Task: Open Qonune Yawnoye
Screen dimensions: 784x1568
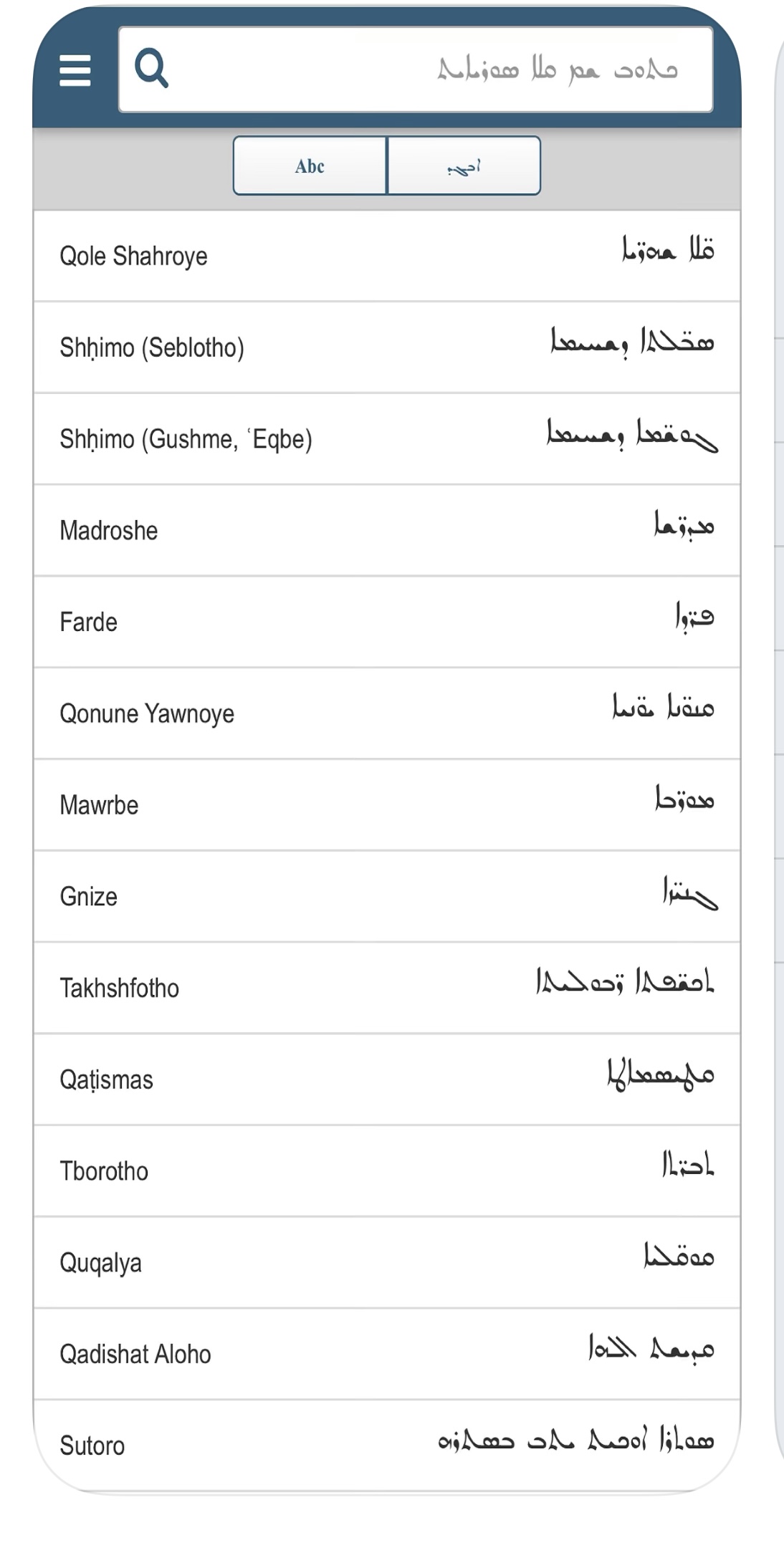Action: 387,713
